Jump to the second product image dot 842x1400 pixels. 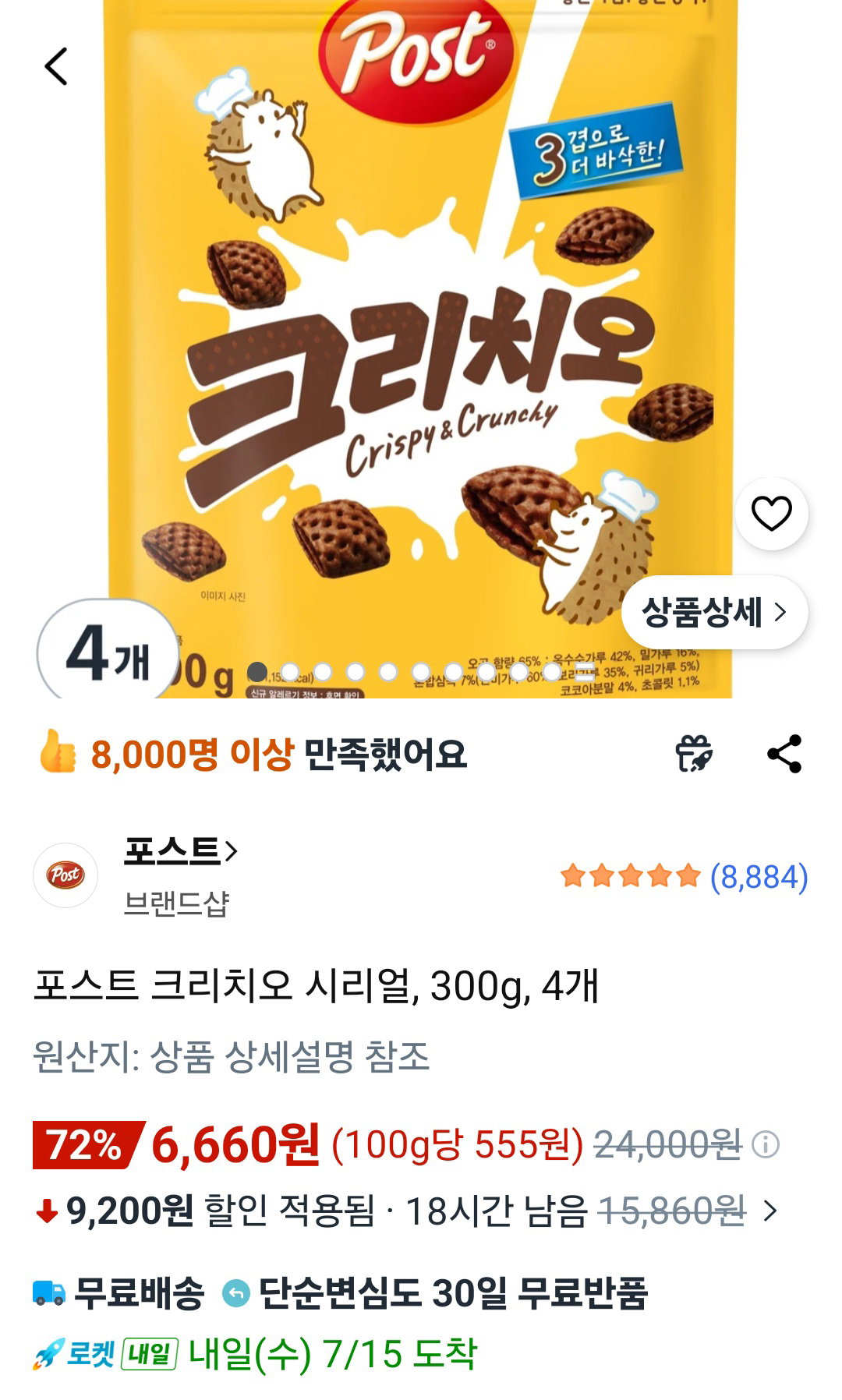tap(290, 671)
